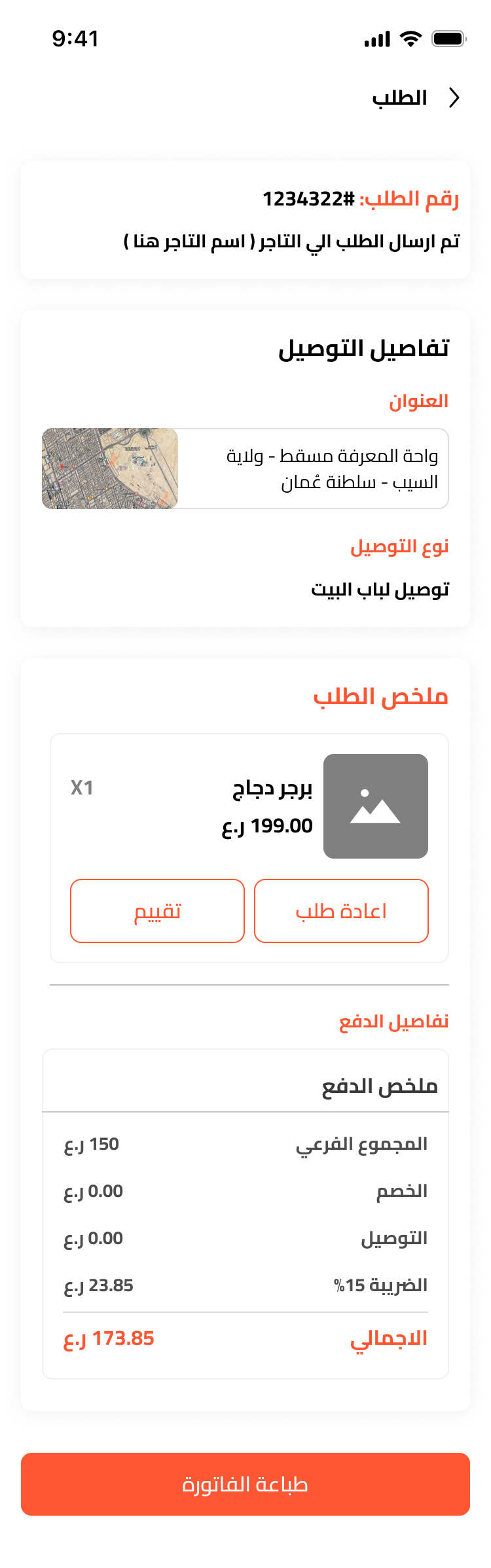Go back using the header arrow
This screenshot has height=1568, width=491.
[454, 98]
